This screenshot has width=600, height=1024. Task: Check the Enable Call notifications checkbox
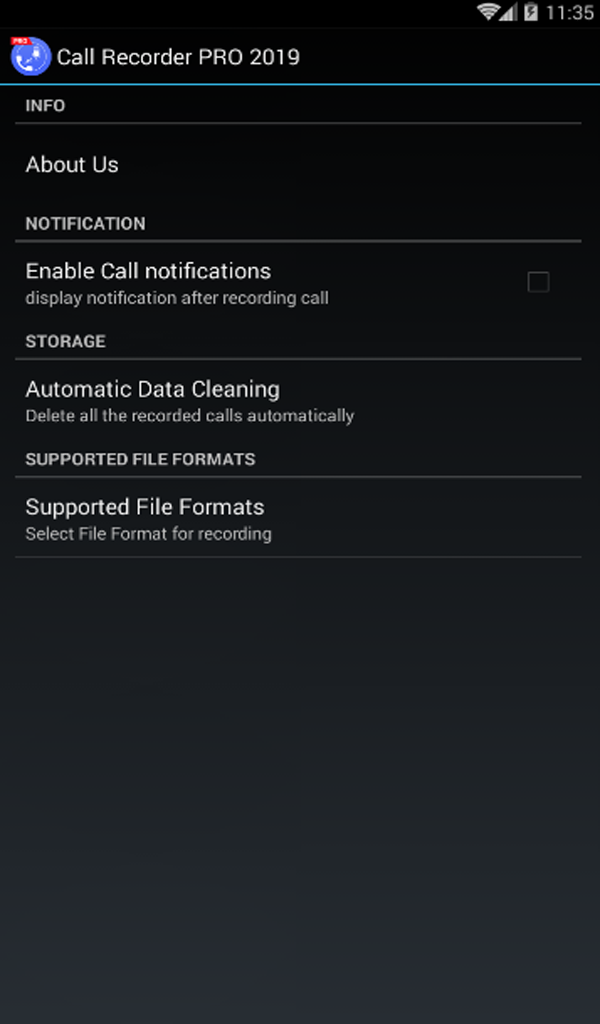538,282
